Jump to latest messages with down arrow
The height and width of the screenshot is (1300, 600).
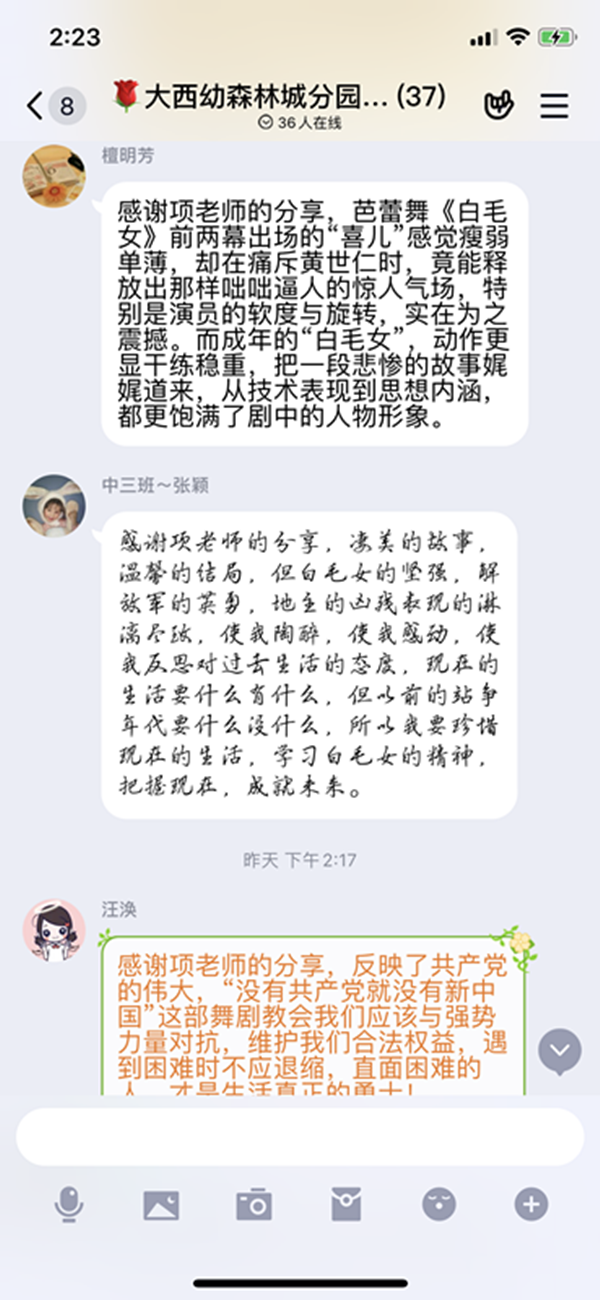tap(560, 1048)
